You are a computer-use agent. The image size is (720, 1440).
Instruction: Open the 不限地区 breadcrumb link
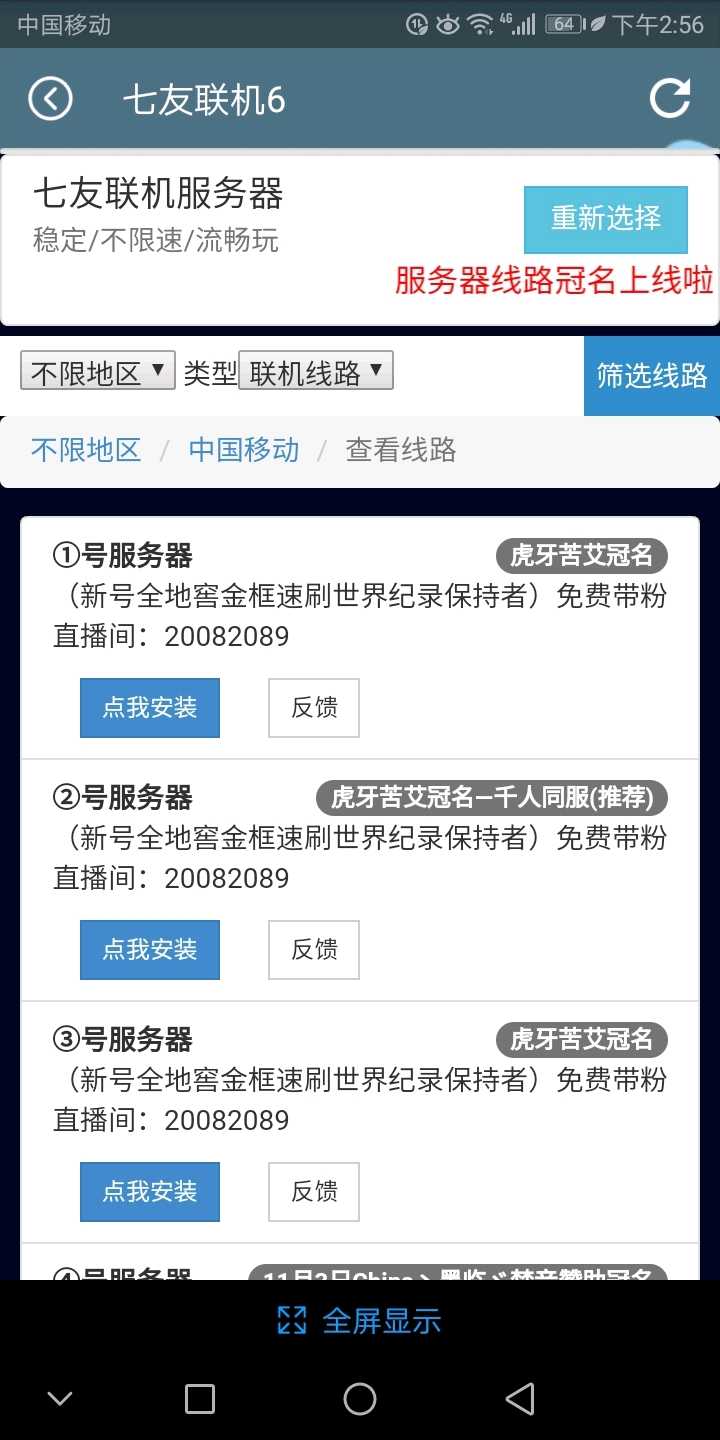pos(86,450)
